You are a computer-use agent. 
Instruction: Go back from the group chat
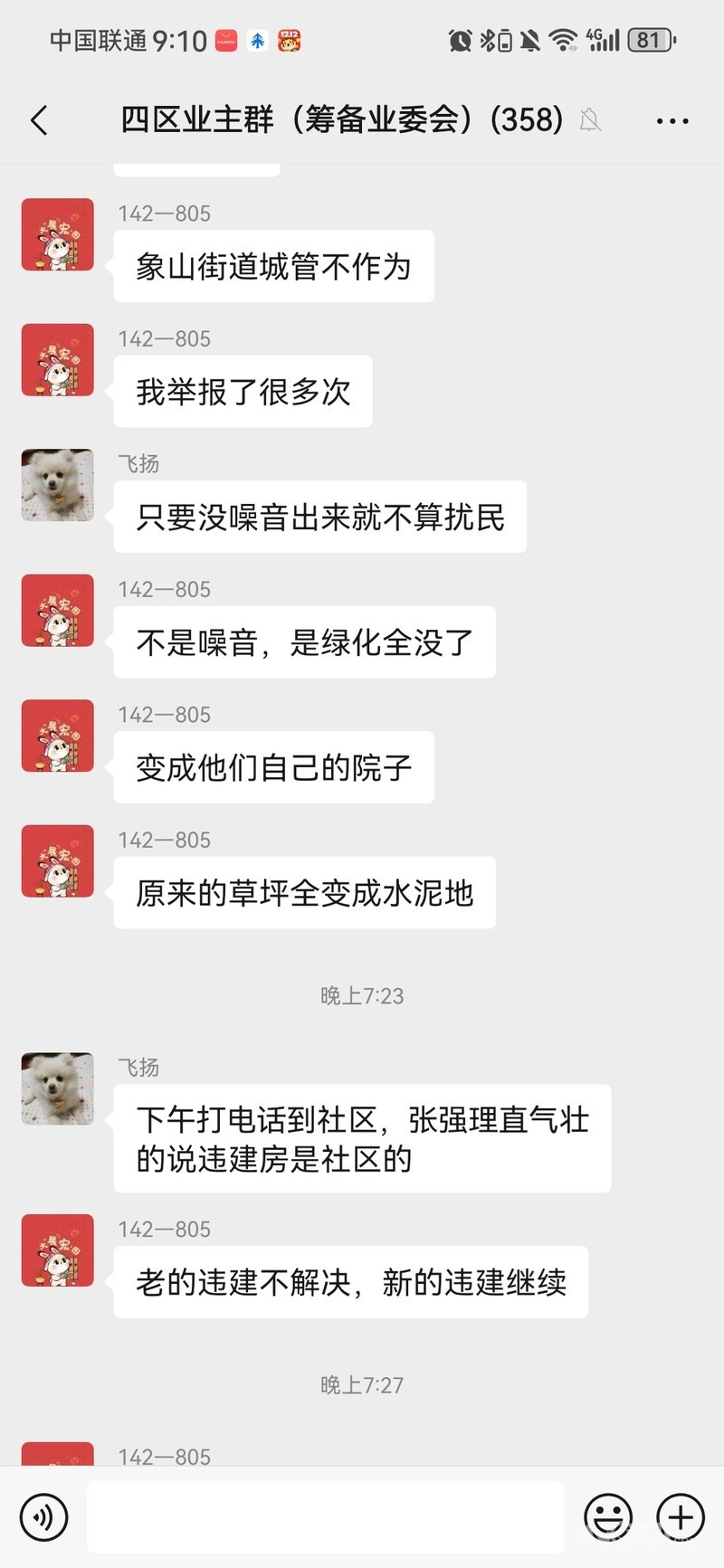tap(39, 120)
